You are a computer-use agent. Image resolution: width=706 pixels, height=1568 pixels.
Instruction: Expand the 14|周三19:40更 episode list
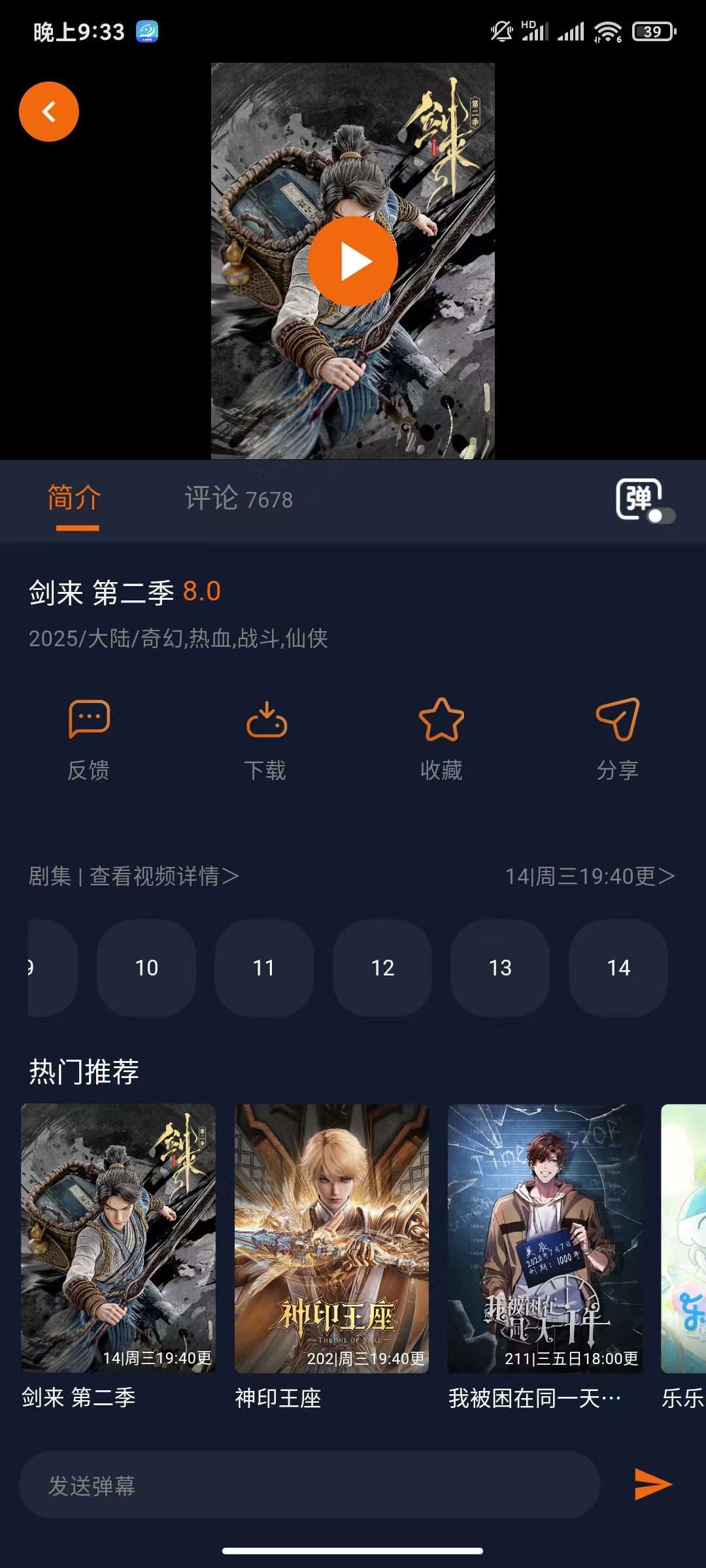[x=590, y=876]
